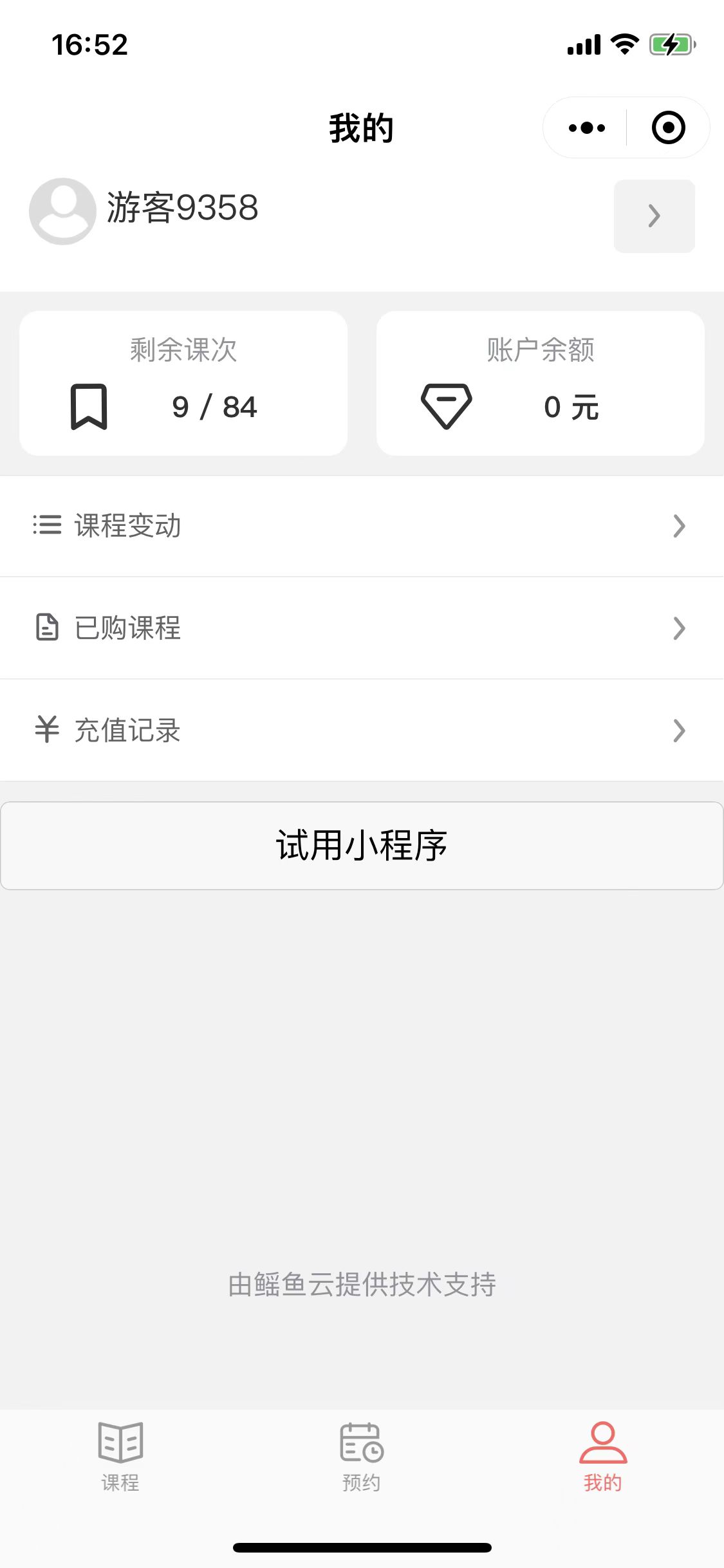Open the 账户余额 card
724x1568 pixels.
click(x=540, y=384)
